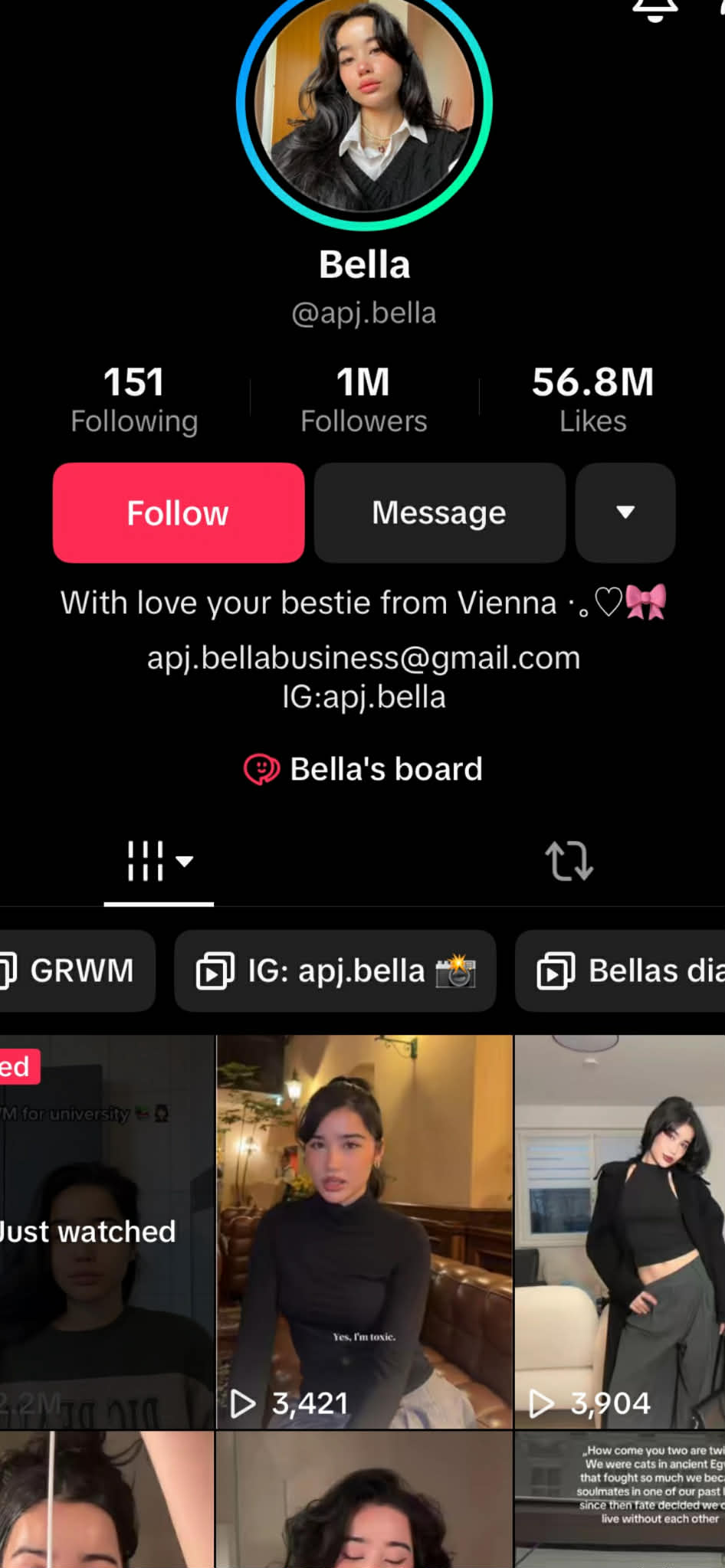The width and height of the screenshot is (725, 1568).
Task: Switch to the reposts tab
Action: click(x=569, y=861)
